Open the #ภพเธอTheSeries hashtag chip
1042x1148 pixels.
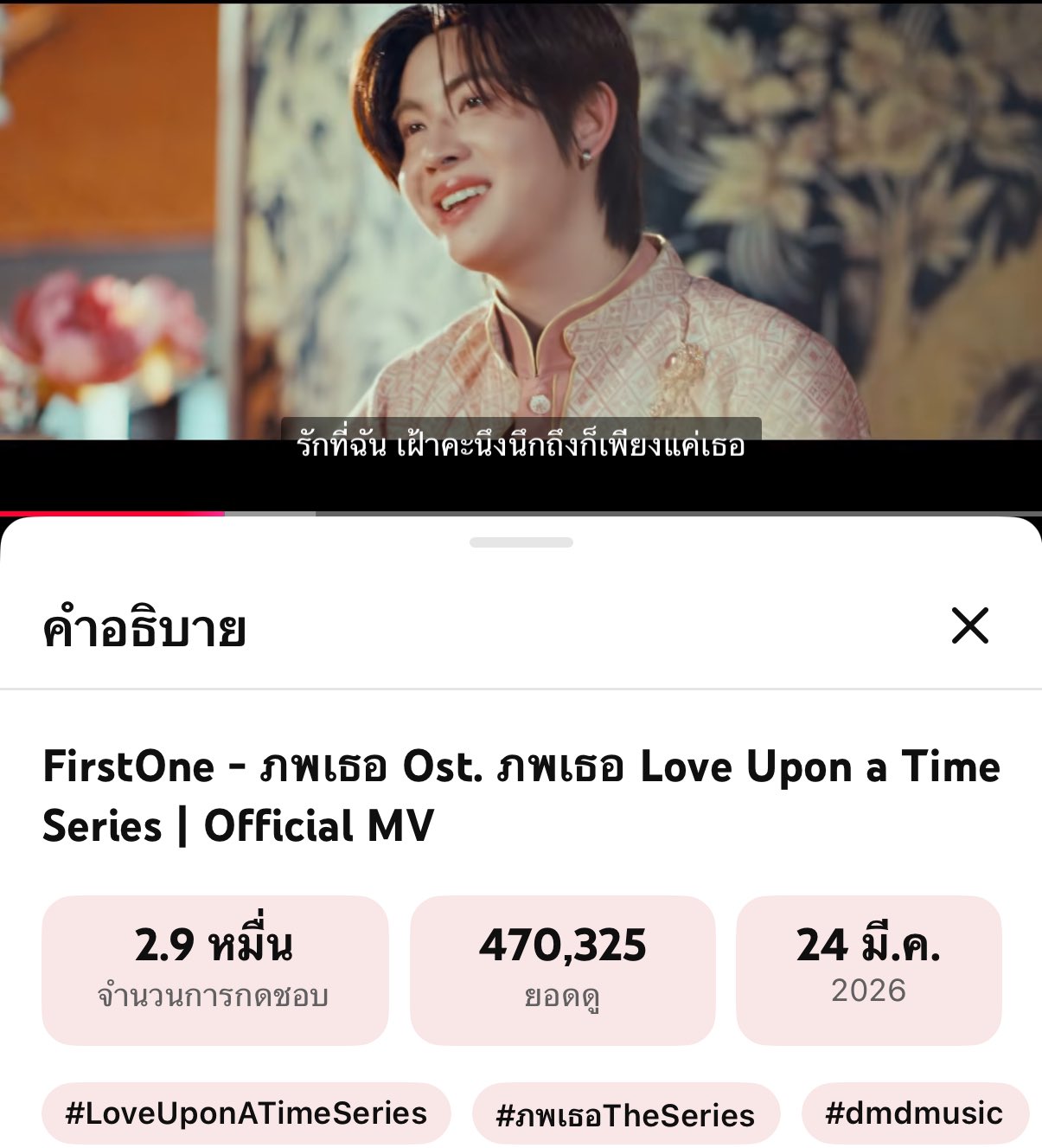coord(625,1114)
